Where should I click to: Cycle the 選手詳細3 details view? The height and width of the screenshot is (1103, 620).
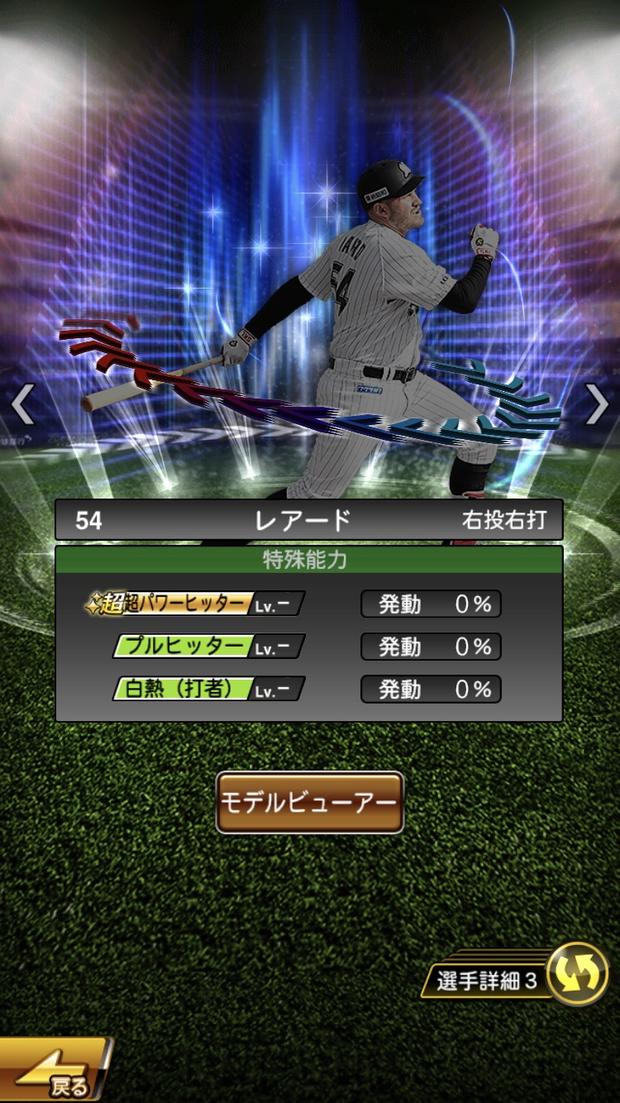[x=577, y=973]
